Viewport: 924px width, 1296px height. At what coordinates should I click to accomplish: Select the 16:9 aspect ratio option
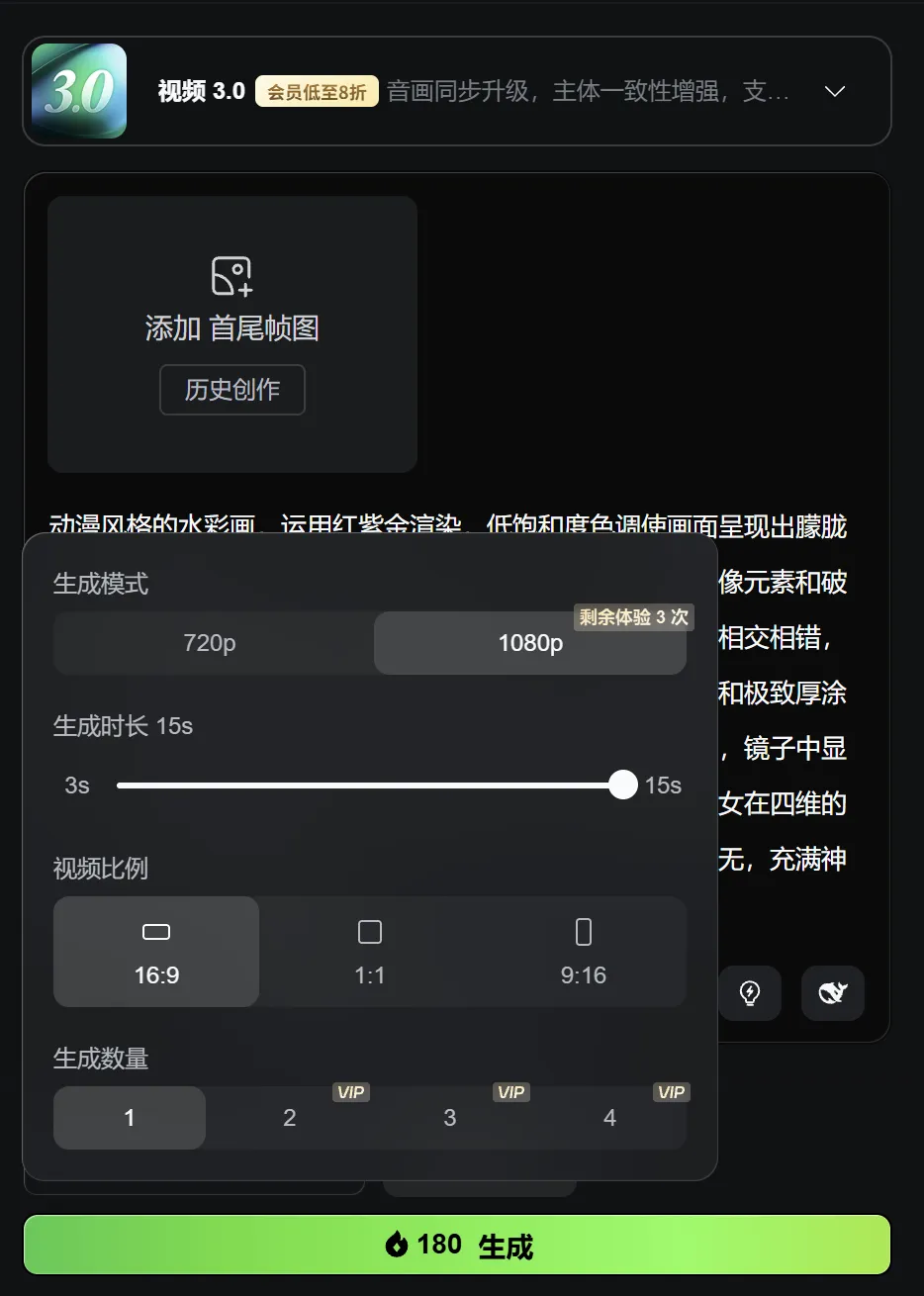155,951
